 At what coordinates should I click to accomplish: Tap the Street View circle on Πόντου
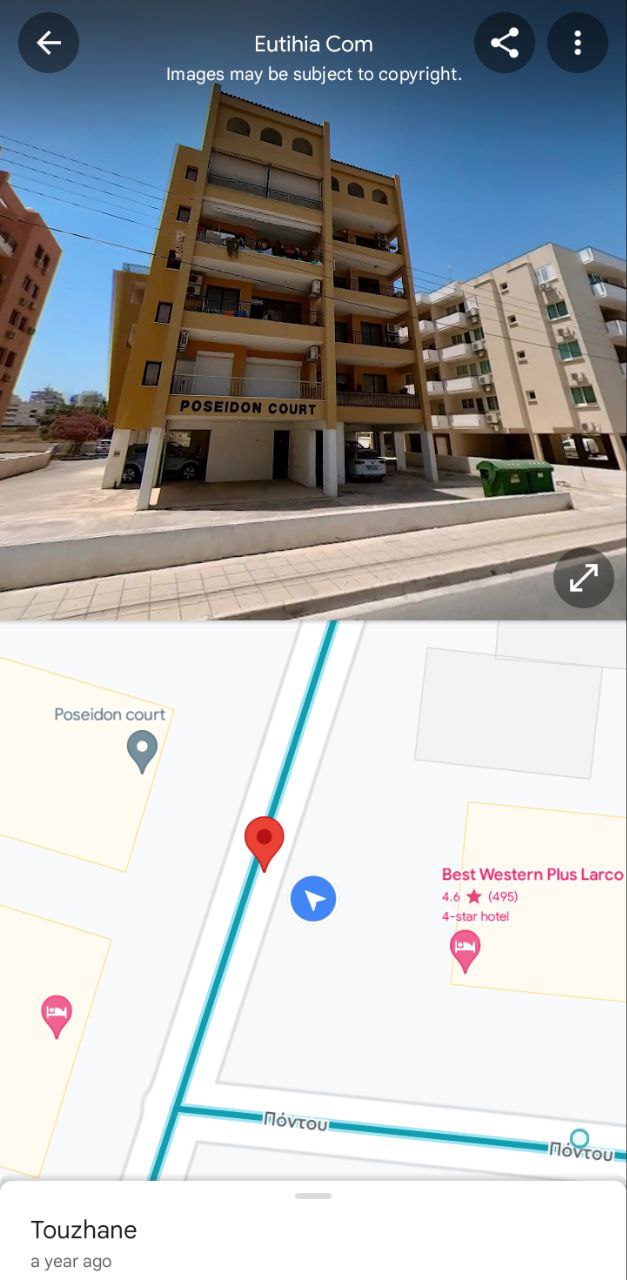(x=579, y=1138)
